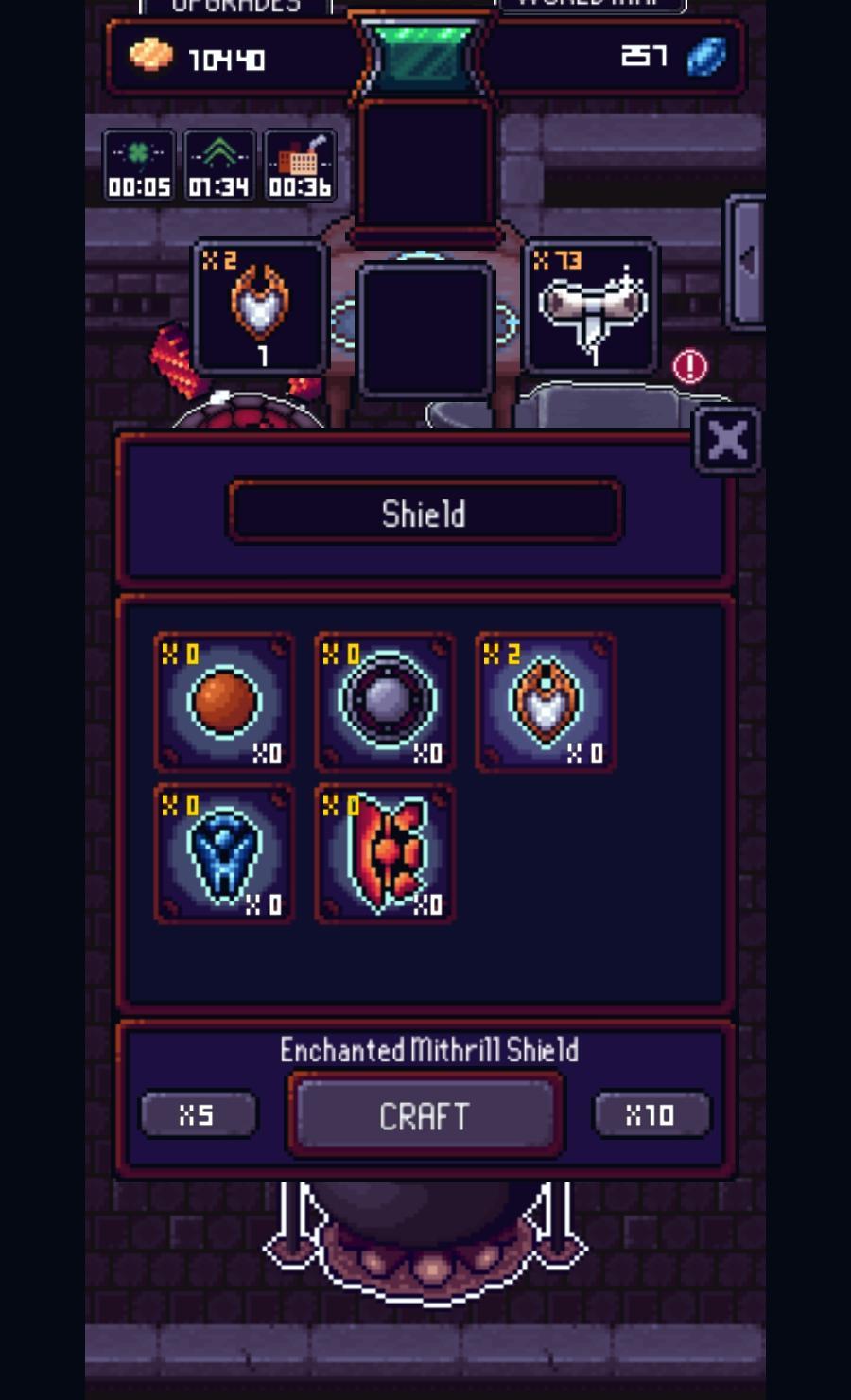Open the factory boost timer
This screenshot has height=1400, width=851.
pos(300,165)
